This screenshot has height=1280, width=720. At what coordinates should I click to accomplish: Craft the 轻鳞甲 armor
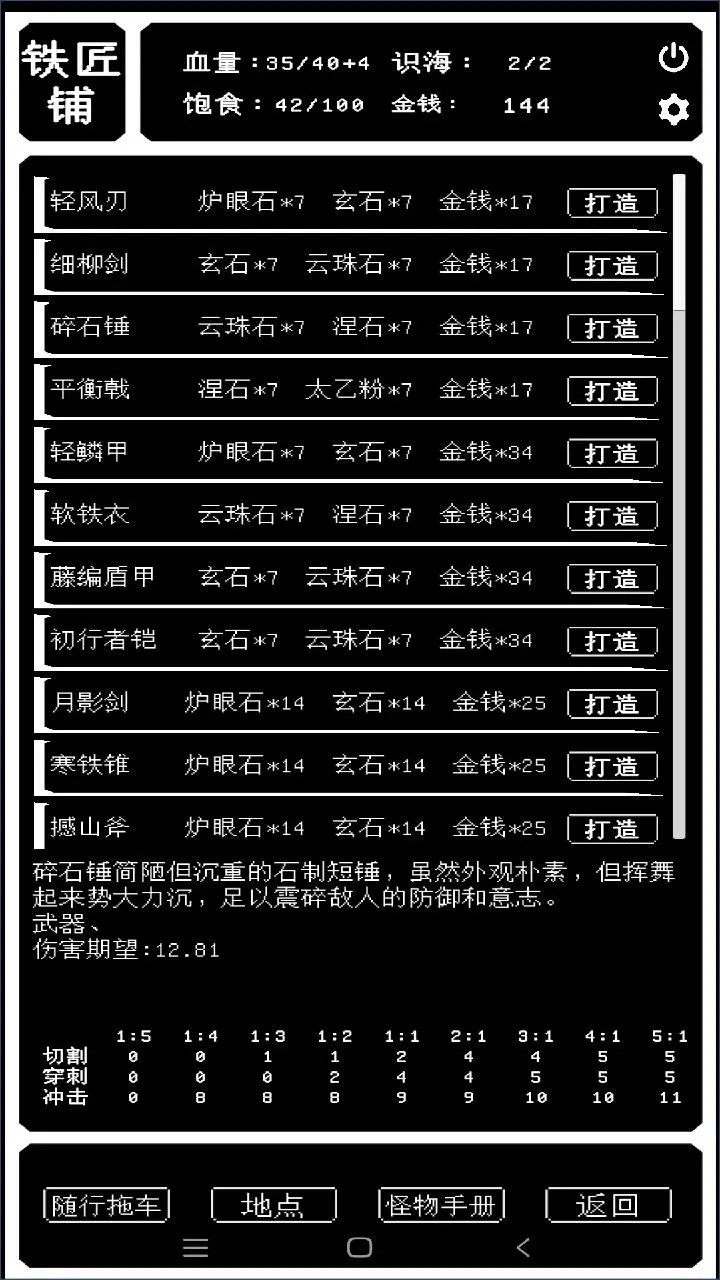(x=611, y=453)
